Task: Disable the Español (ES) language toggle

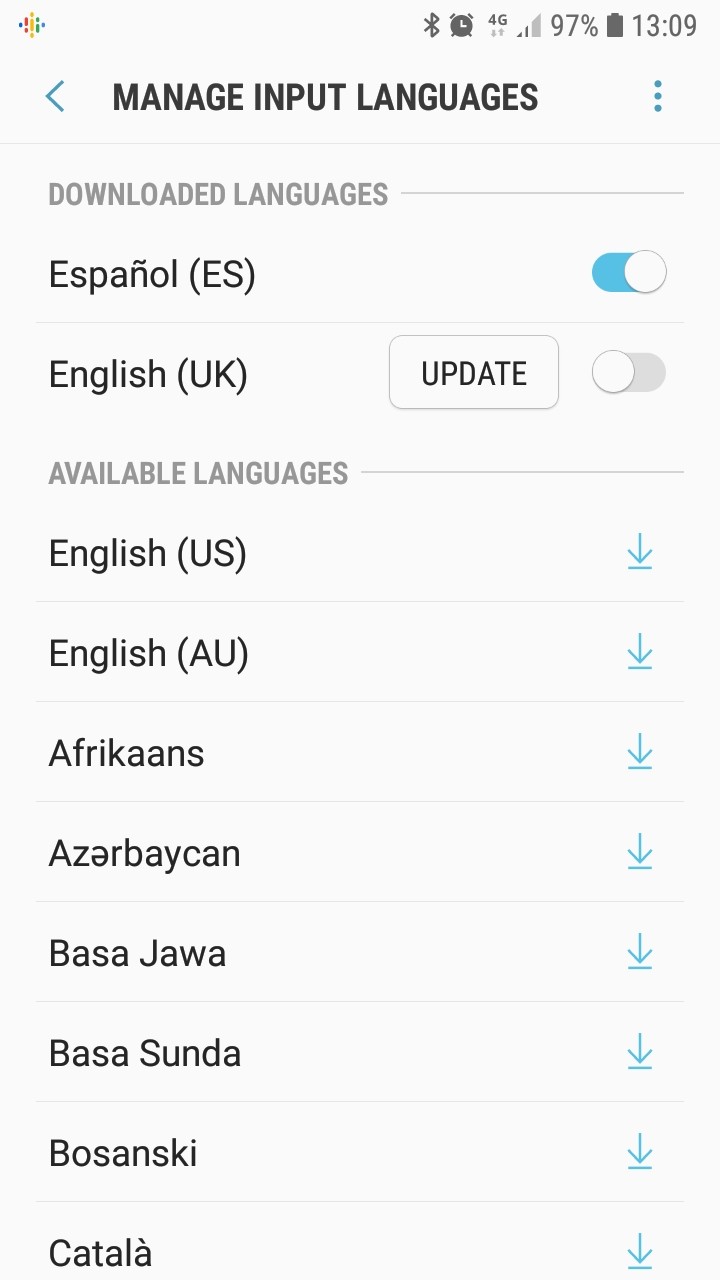Action: pyautogui.click(x=629, y=272)
